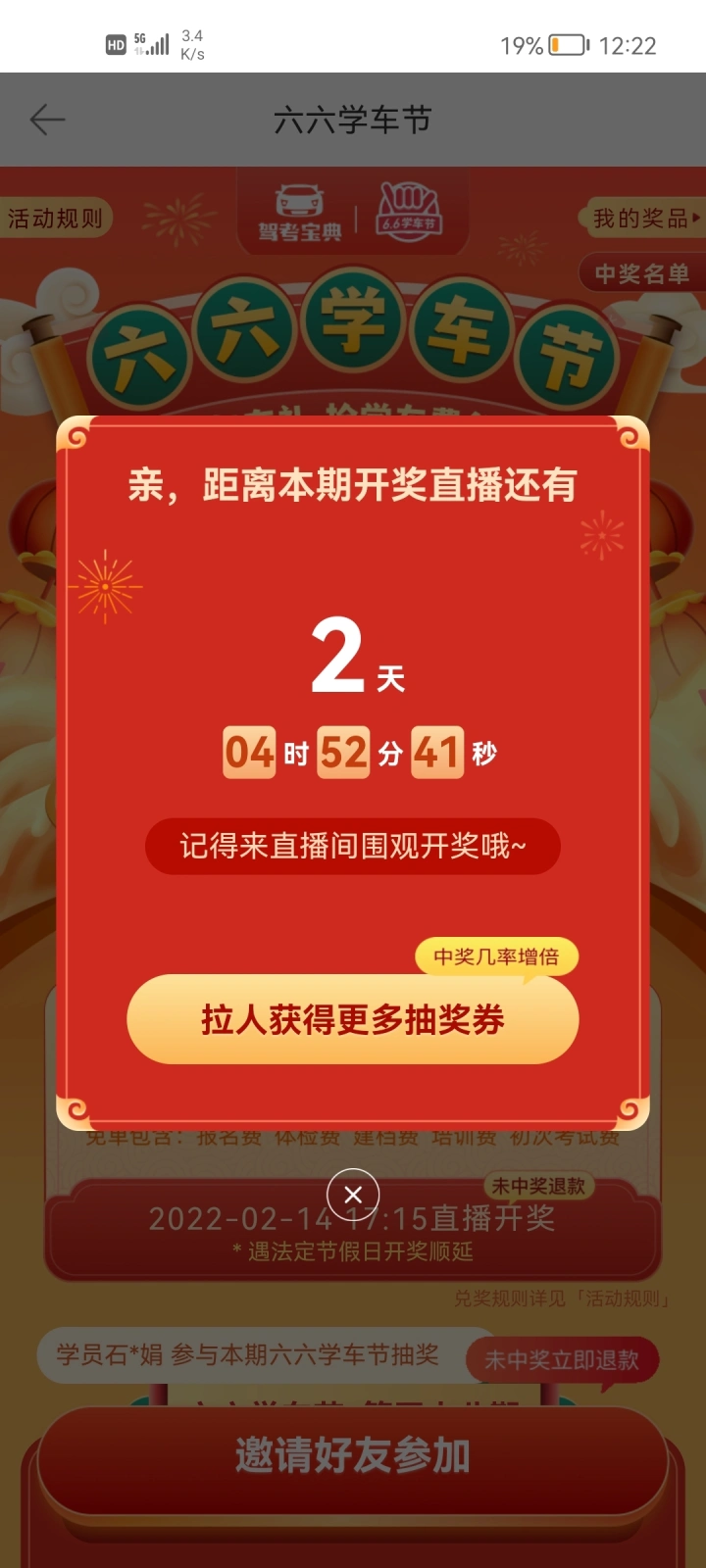Open 中奖名单 winners list
This screenshot has height=1568, width=706.
(642, 273)
